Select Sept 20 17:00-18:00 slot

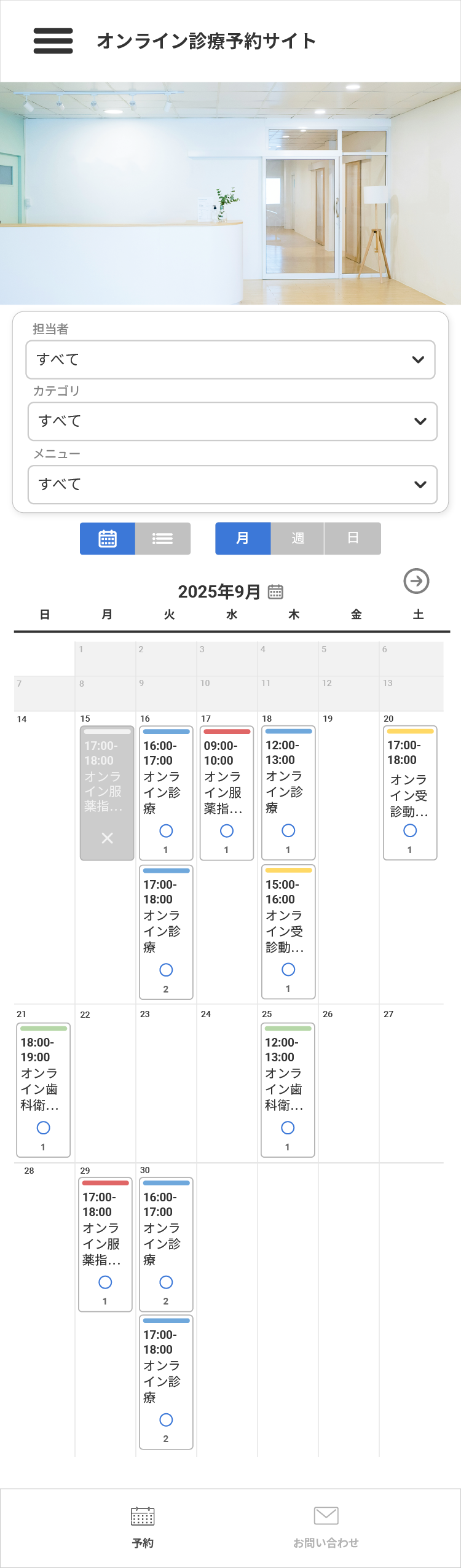tap(409, 793)
